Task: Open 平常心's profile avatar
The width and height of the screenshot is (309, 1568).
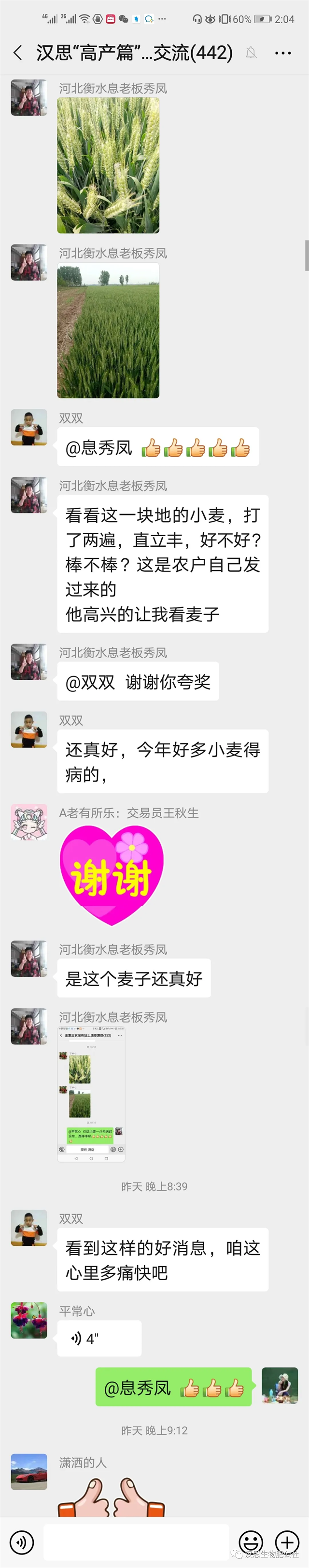Action: [28, 1320]
